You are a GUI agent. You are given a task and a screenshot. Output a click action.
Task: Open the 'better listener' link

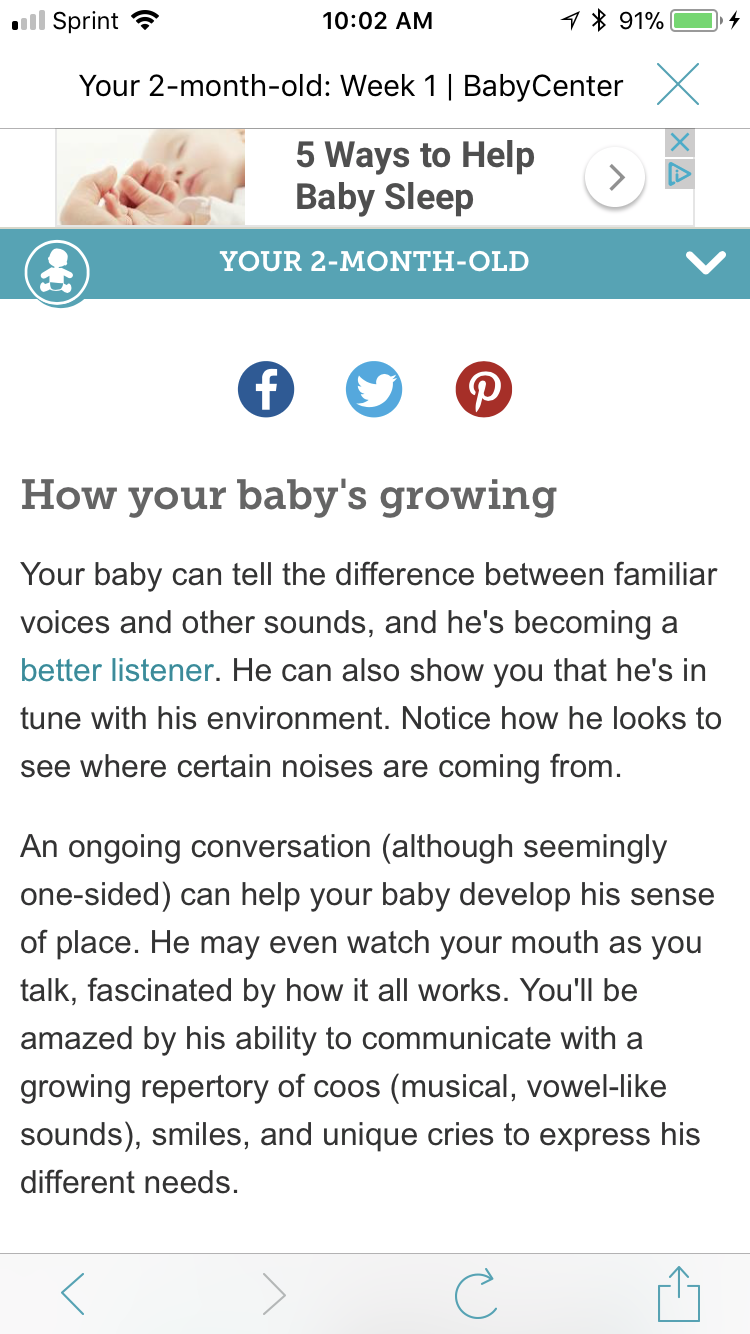[x=117, y=670]
